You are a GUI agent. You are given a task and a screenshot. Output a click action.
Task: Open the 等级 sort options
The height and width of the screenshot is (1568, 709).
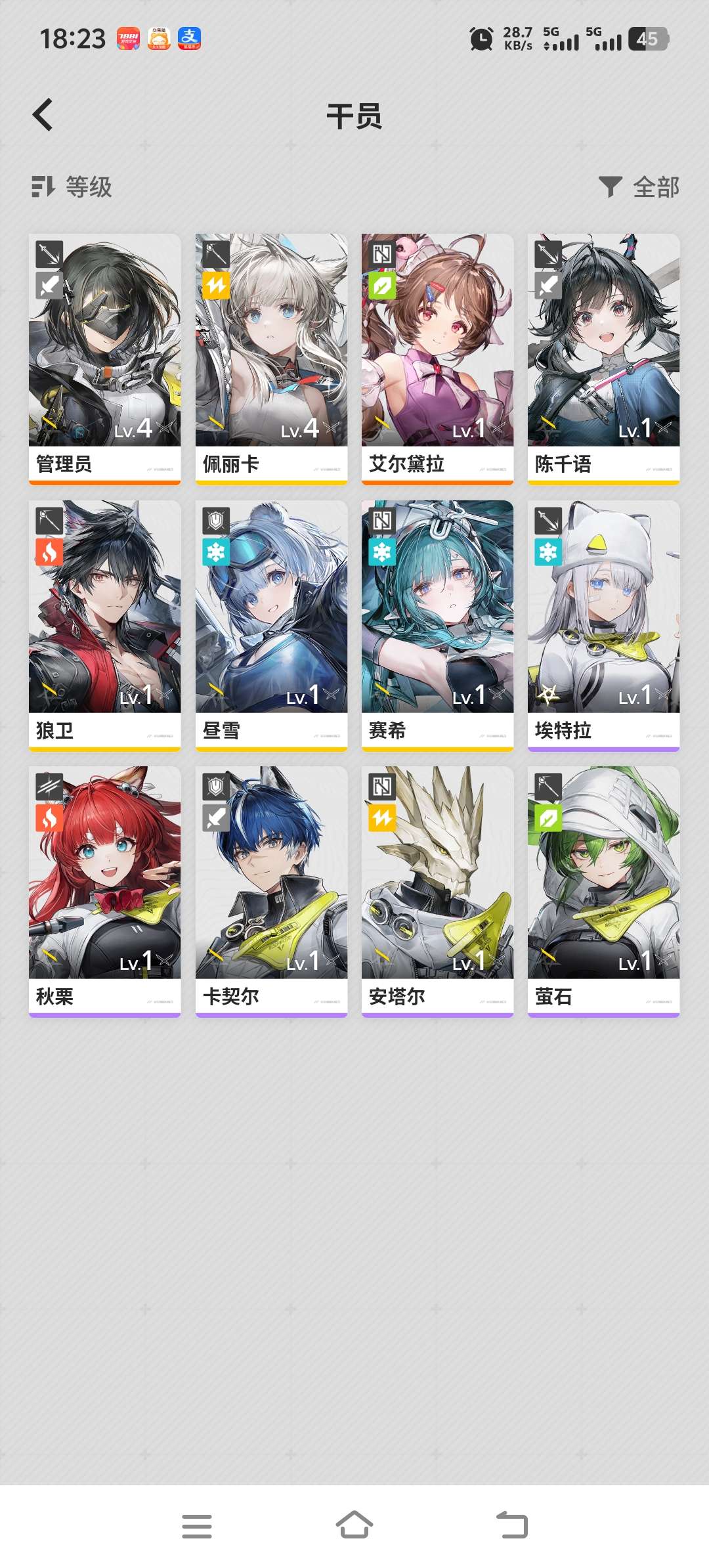point(72,187)
